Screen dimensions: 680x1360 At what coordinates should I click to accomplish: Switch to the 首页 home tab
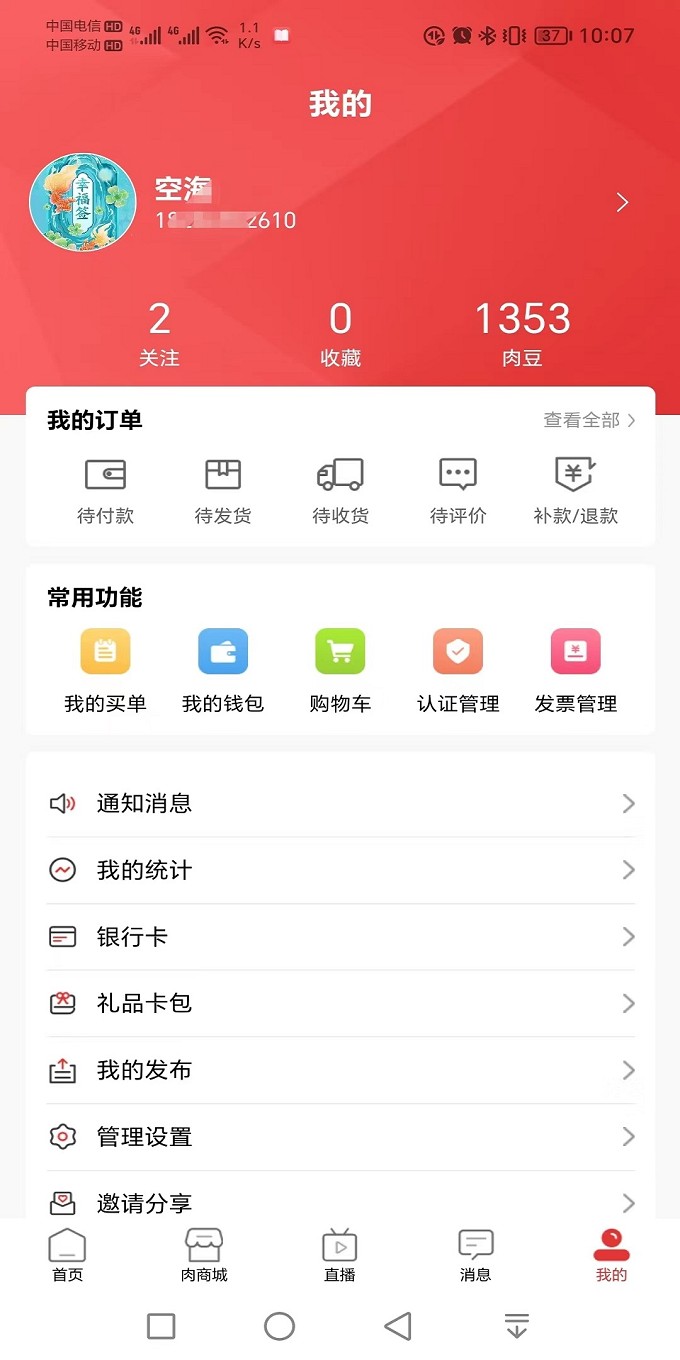68,1255
